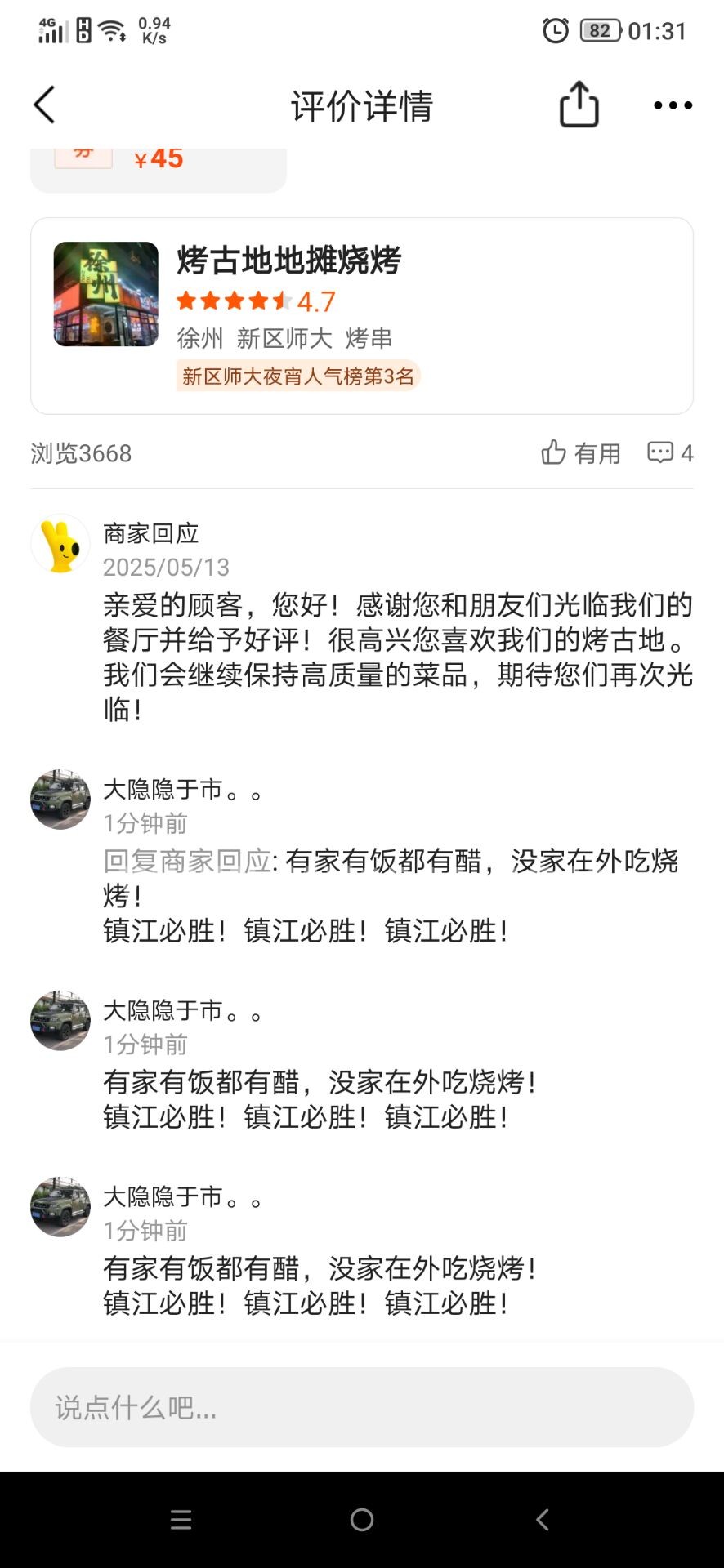The width and height of the screenshot is (724, 1568).
Task: Tap the system home button
Action: [361, 1520]
